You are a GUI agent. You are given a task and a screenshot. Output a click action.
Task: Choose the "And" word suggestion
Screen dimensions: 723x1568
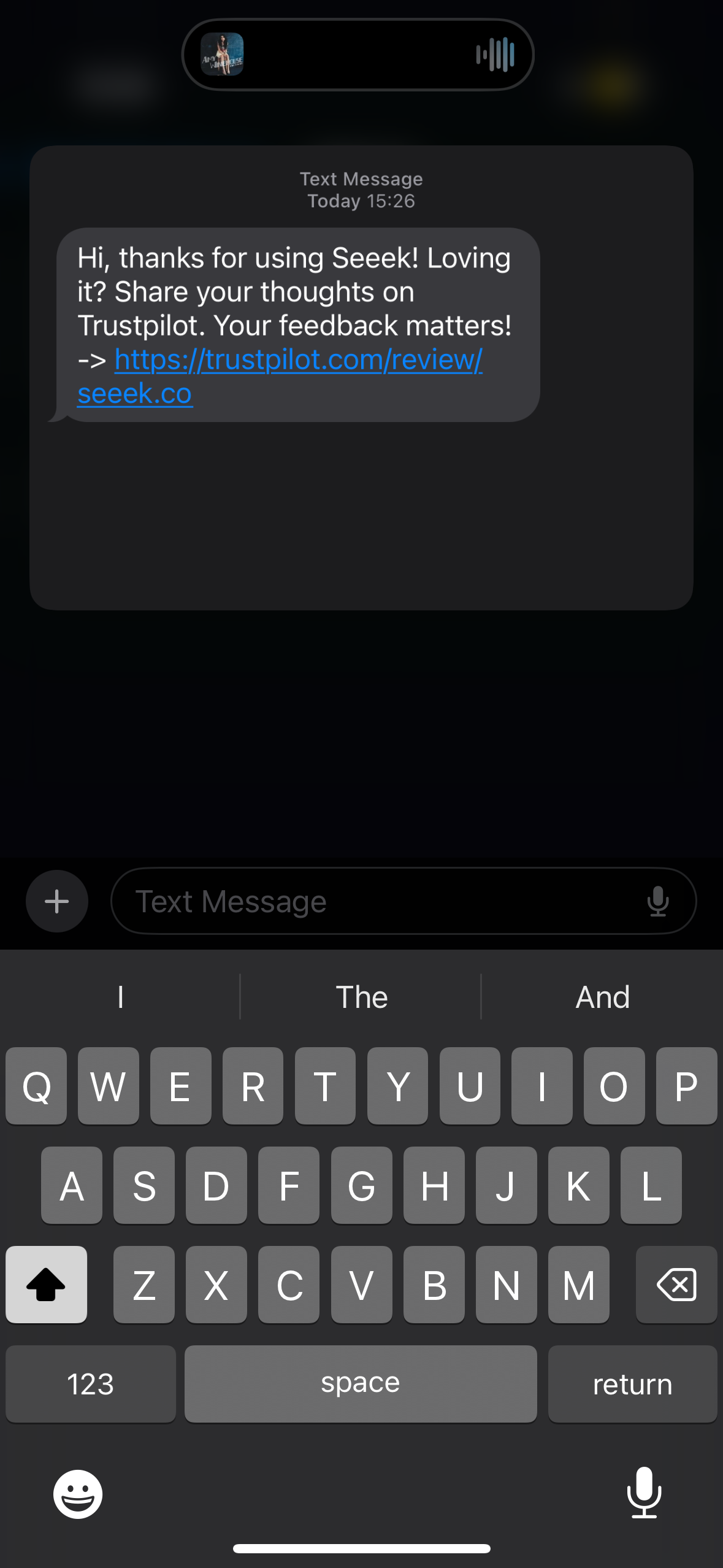coord(602,997)
